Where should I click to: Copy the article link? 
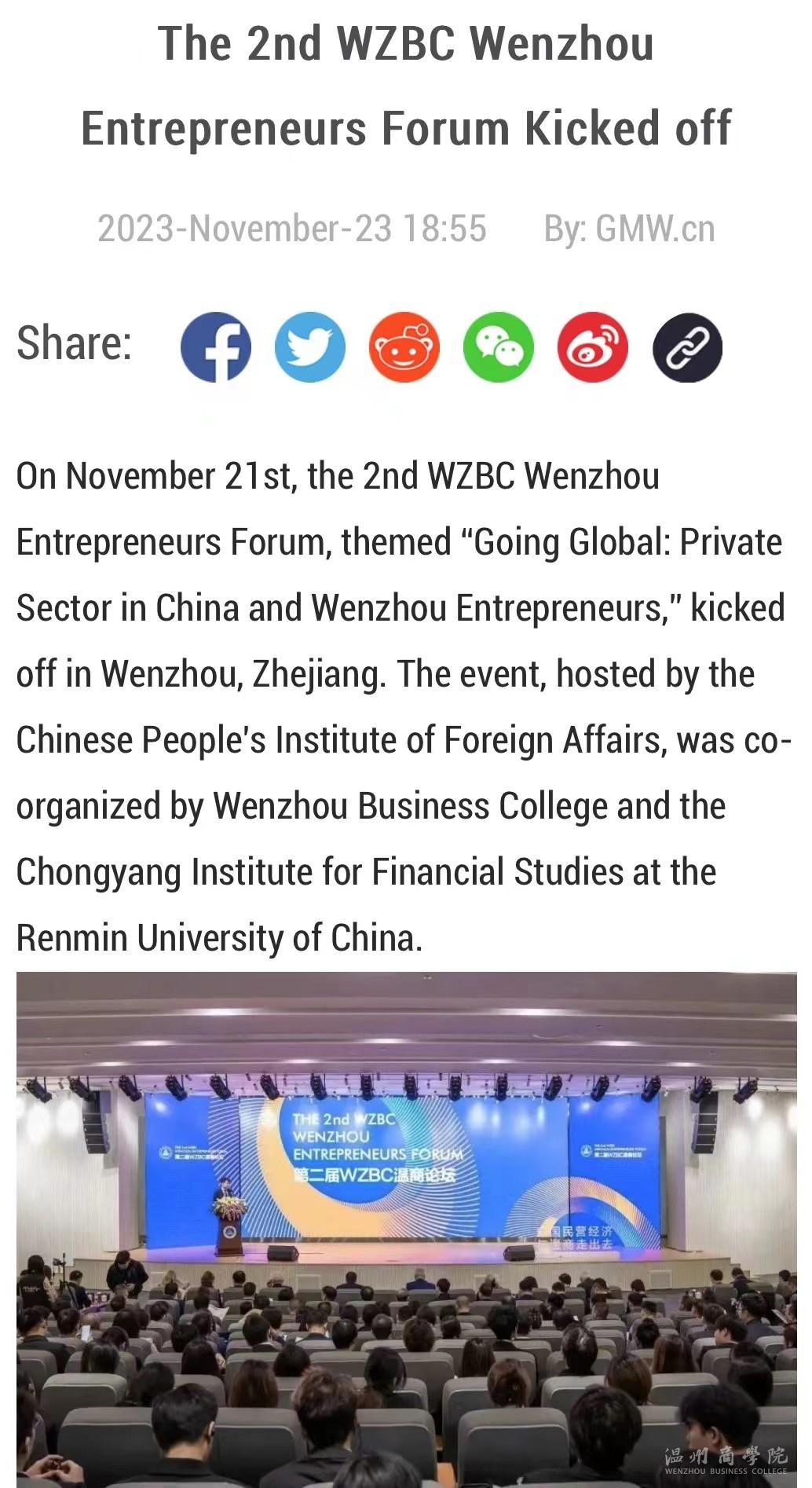pos(687,347)
